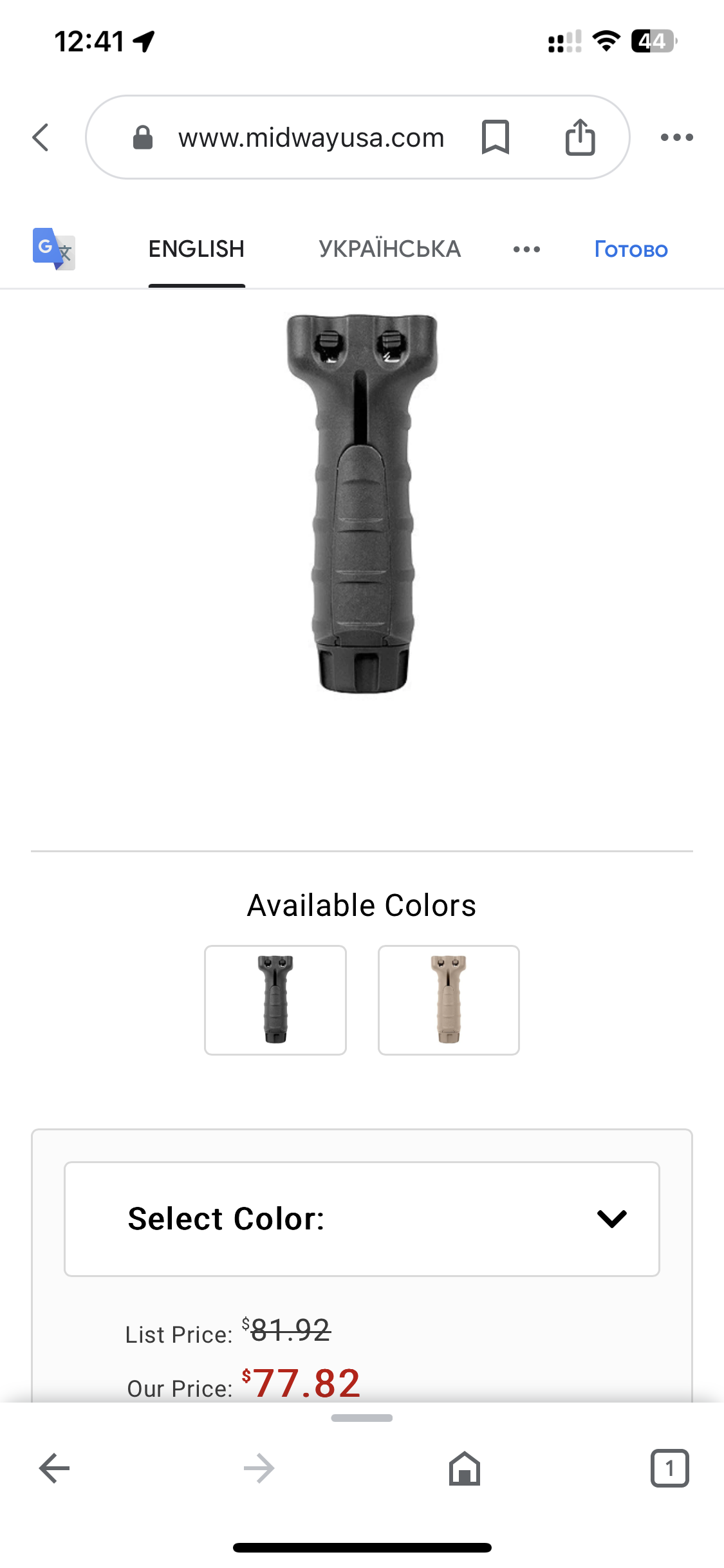The width and height of the screenshot is (724, 1568).
Task: Switch translation to English
Action: tap(196, 249)
